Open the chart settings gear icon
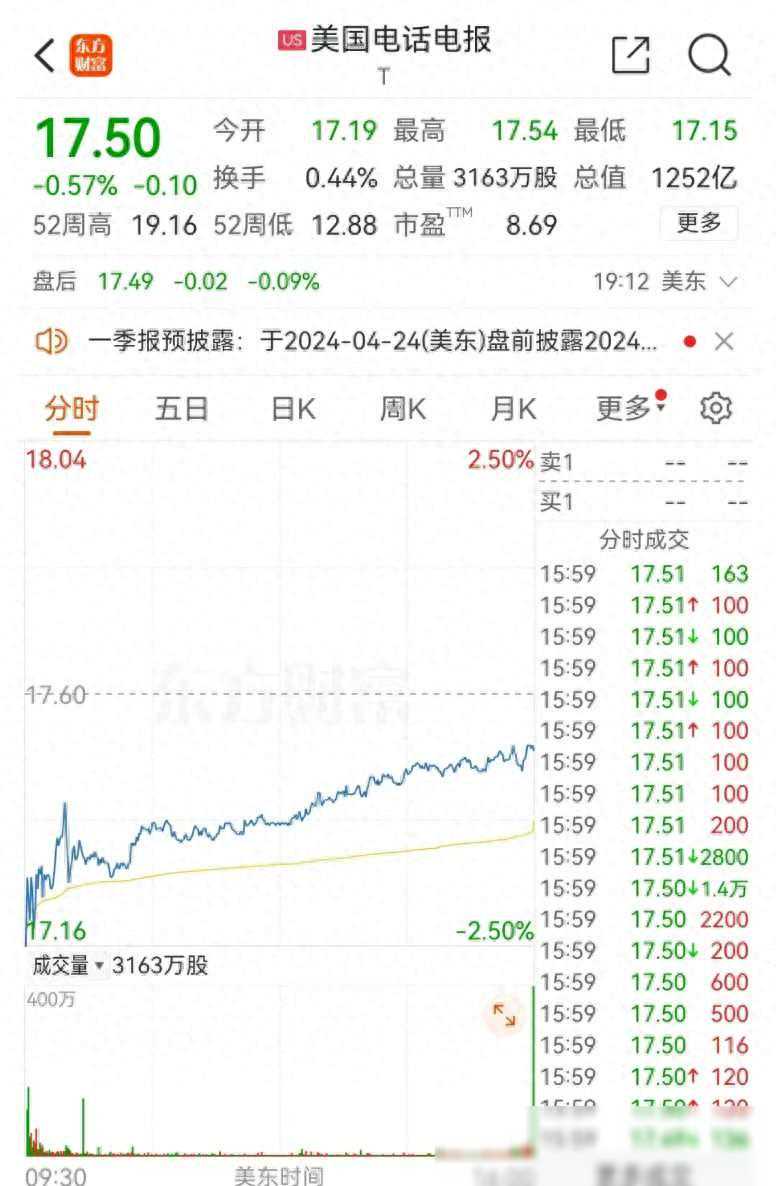 pos(718,408)
